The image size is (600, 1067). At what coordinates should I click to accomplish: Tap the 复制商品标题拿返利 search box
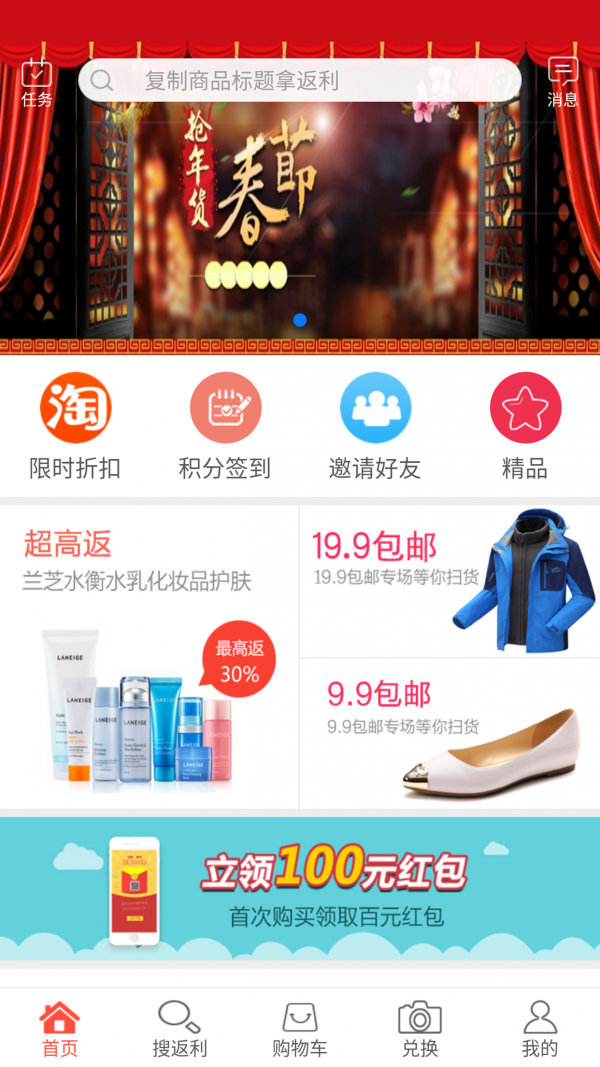300,81
